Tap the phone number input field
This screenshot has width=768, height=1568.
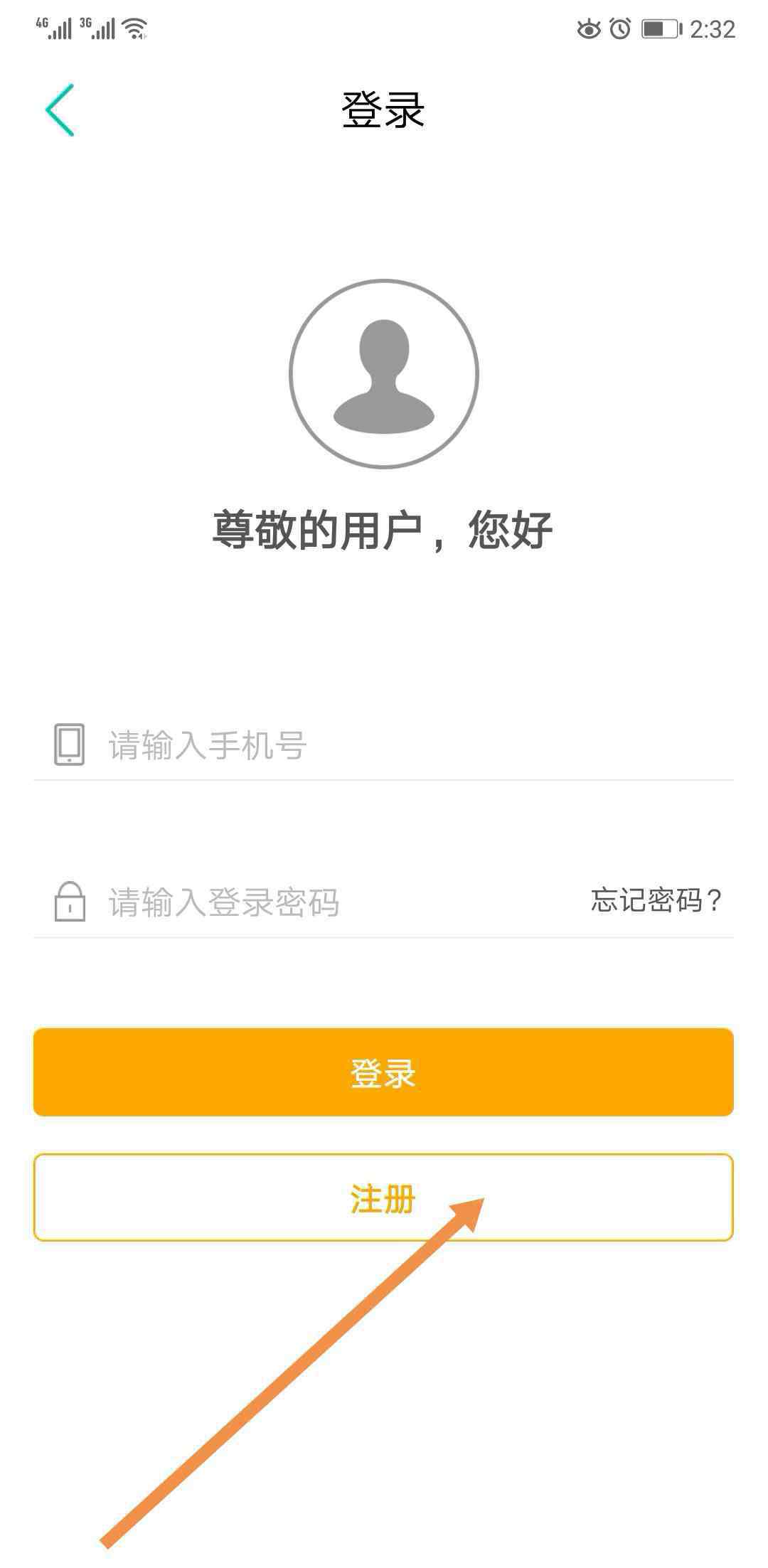383,745
